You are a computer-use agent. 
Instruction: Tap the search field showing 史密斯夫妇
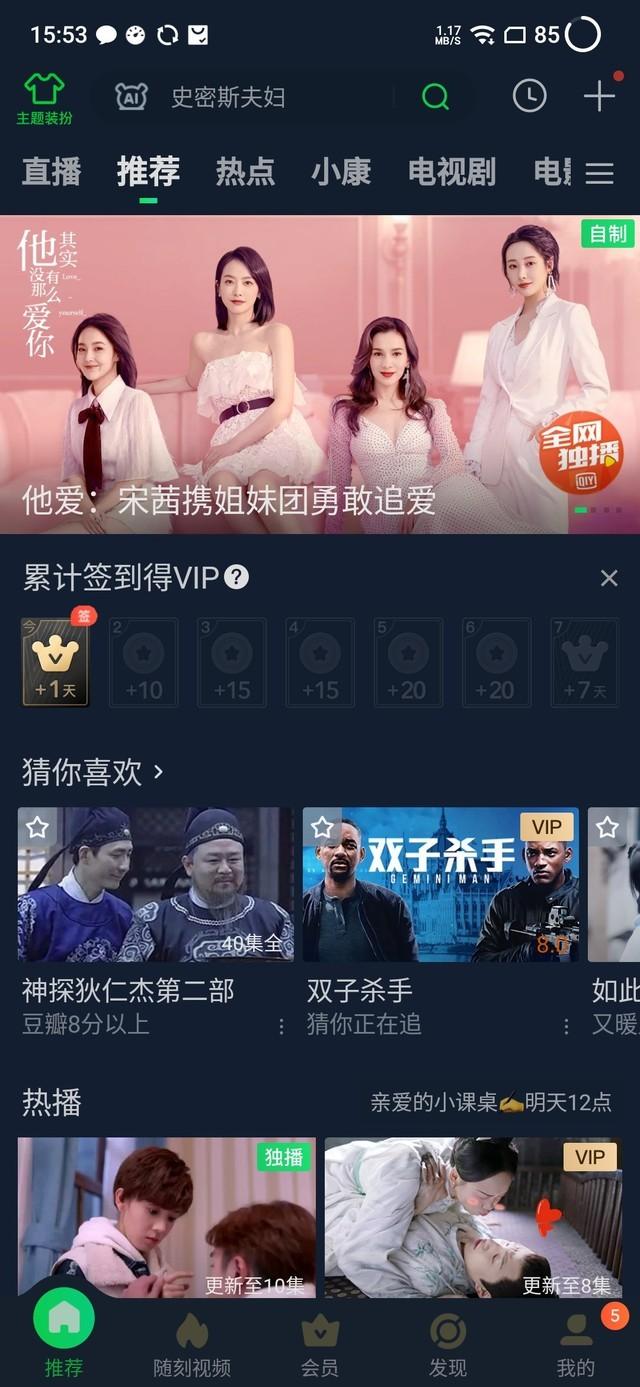(x=260, y=97)
